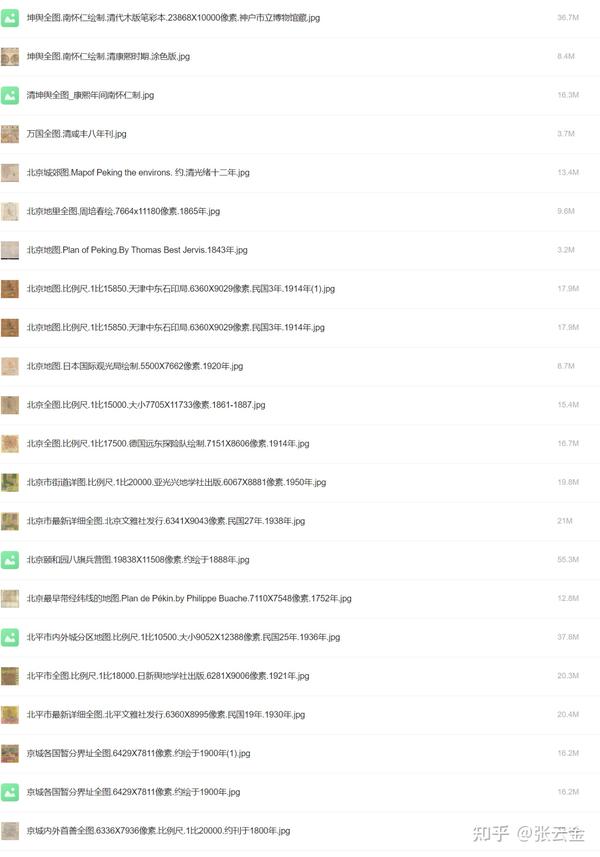Open 坤舆全图 清康熙时期 涂色版.jpg

(108, 57)
